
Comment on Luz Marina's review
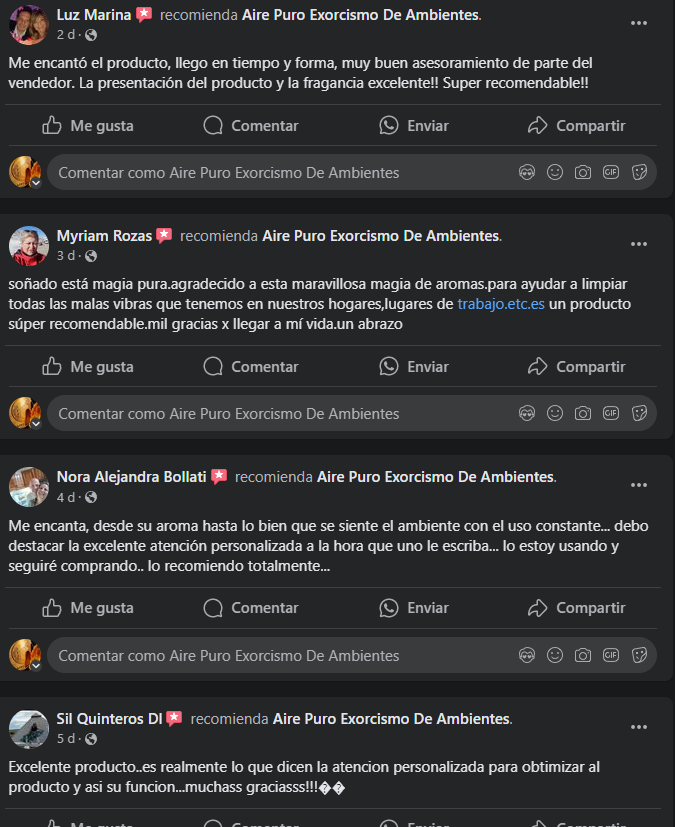(251, 126)
